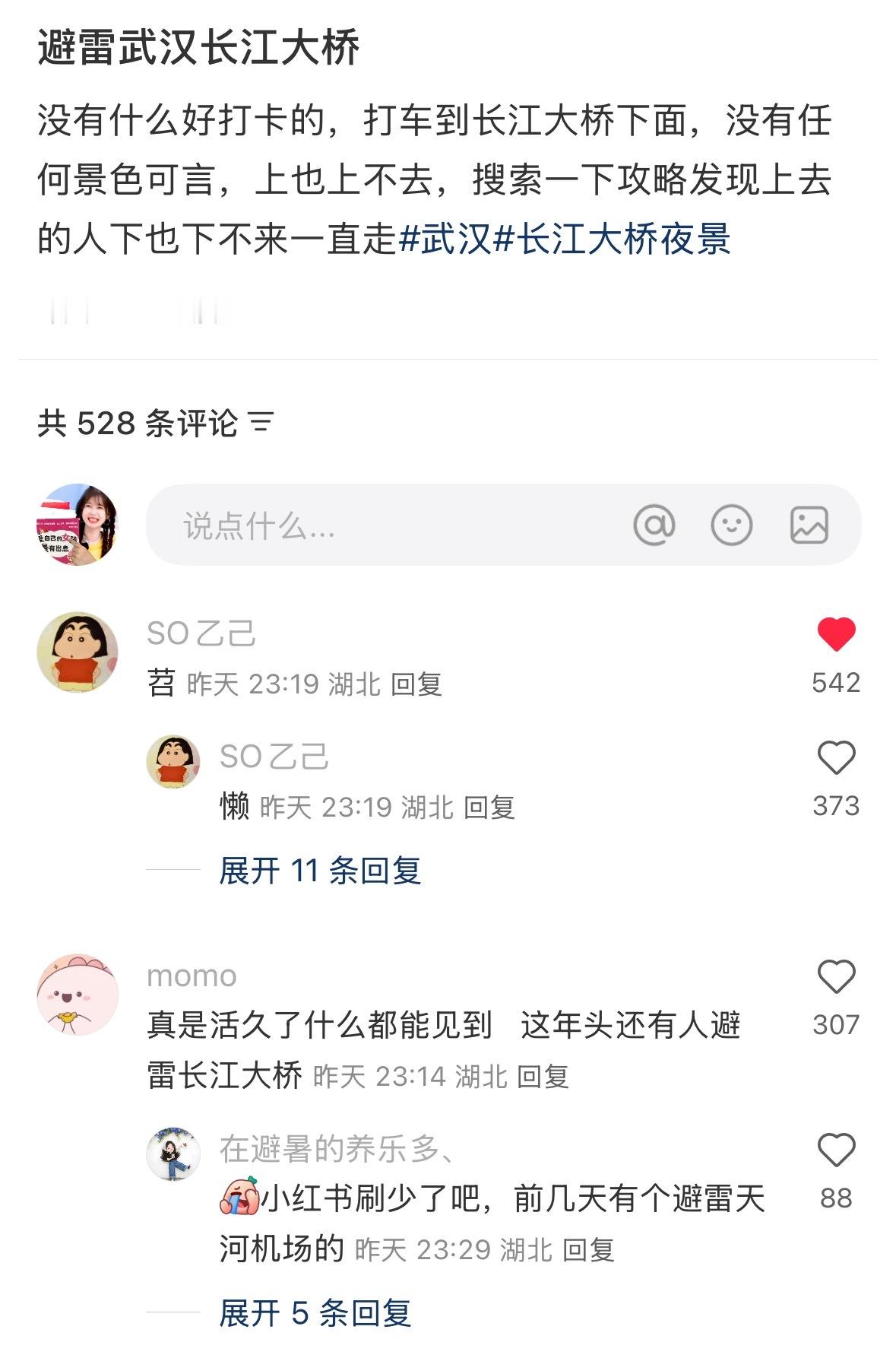Reply to 在避暑的养乐多's comment

click(587, 1250)
